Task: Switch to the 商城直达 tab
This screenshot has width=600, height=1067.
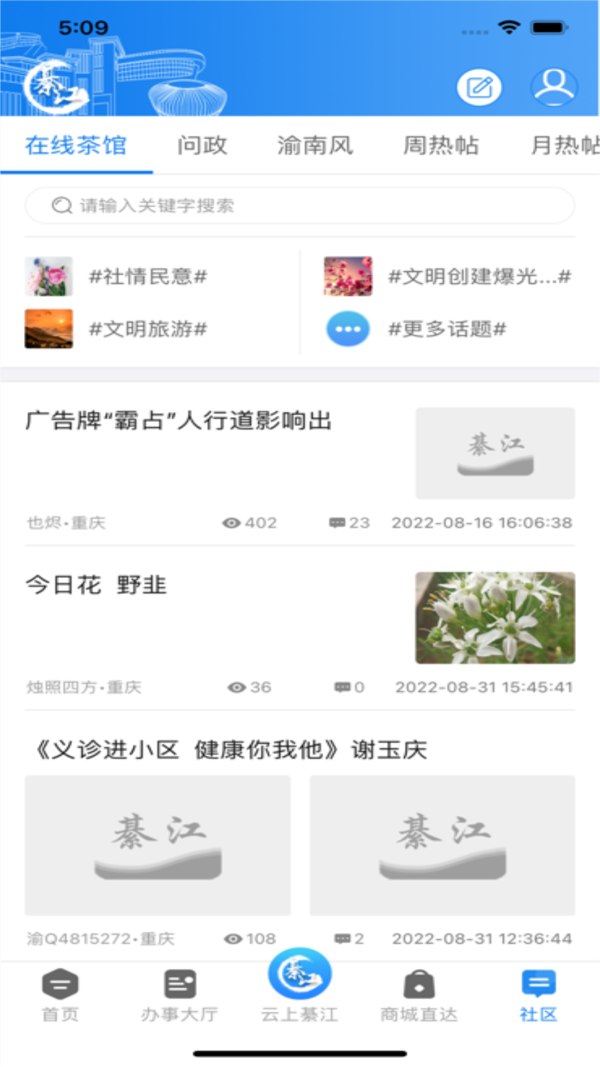Action: click(x=419, y=995)
